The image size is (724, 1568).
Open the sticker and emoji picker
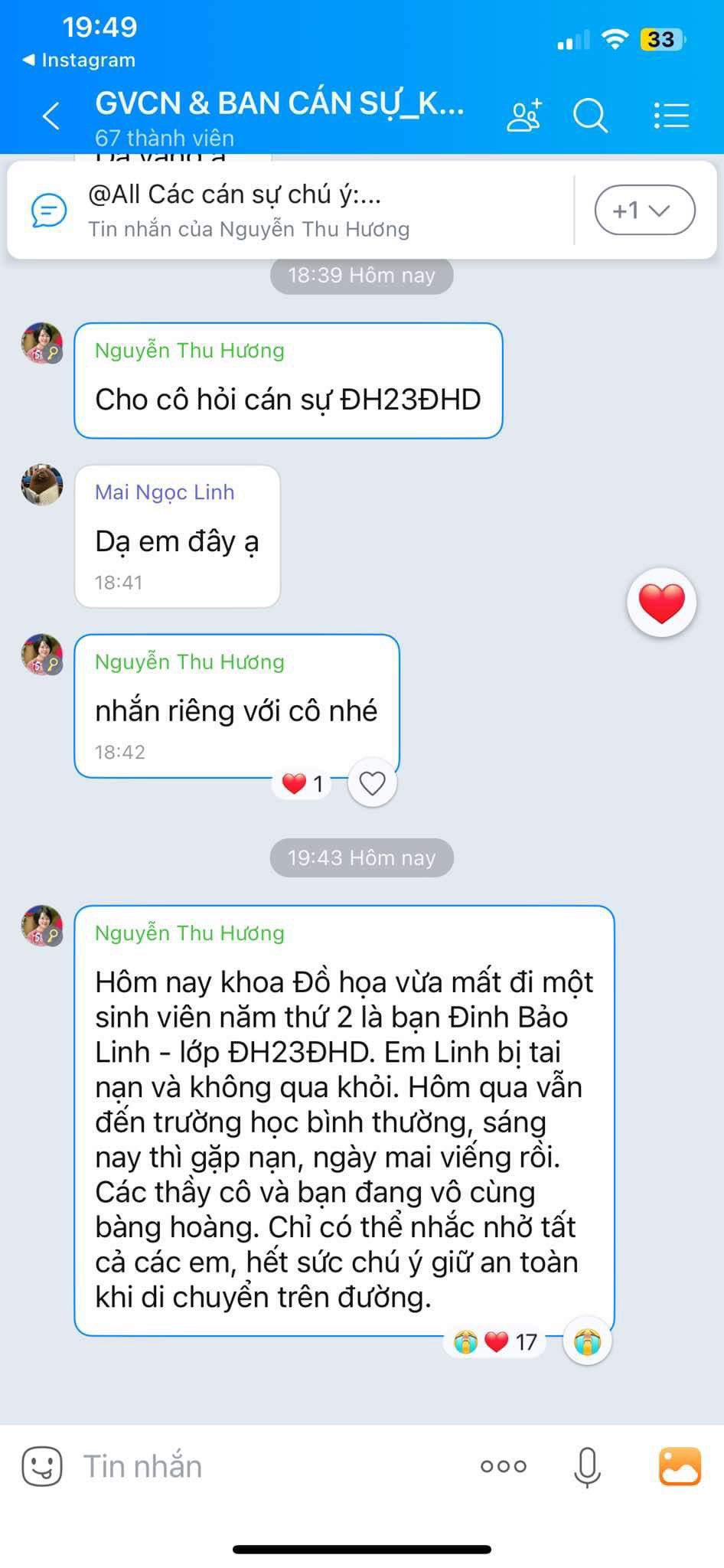pyautogui.click(x=41, y=1466)
